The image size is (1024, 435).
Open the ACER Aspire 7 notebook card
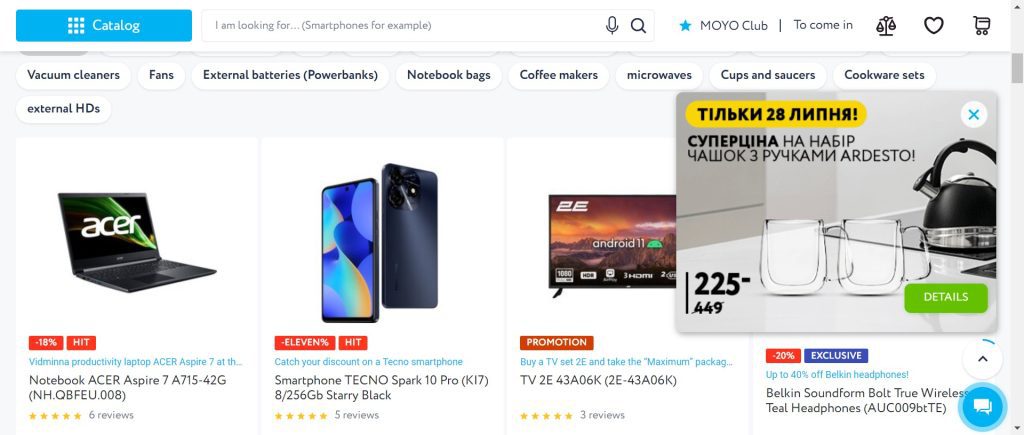coord(126,387)
